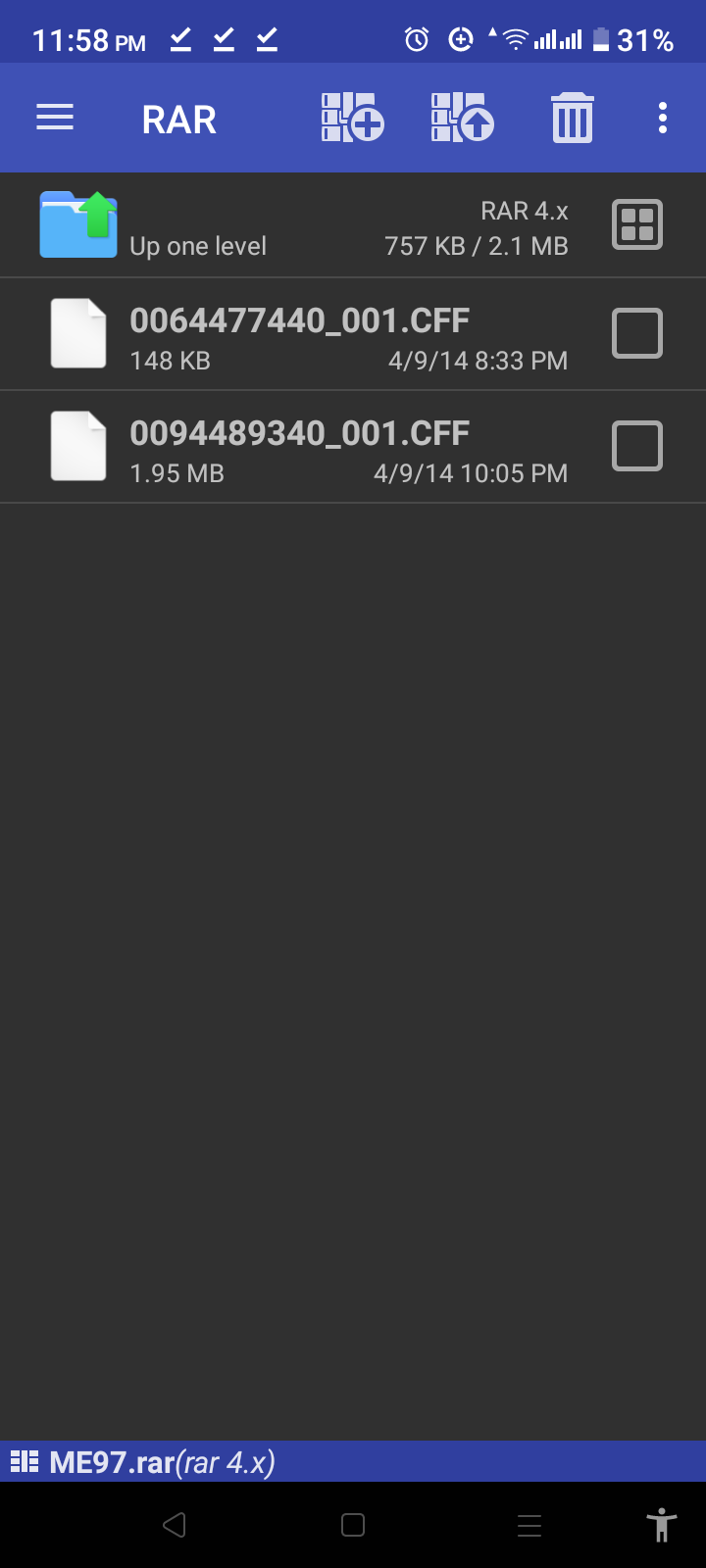Tap the trash delete icon
Image resolution: width=706 pixels, height=1568 pixels.
(573, 119)
